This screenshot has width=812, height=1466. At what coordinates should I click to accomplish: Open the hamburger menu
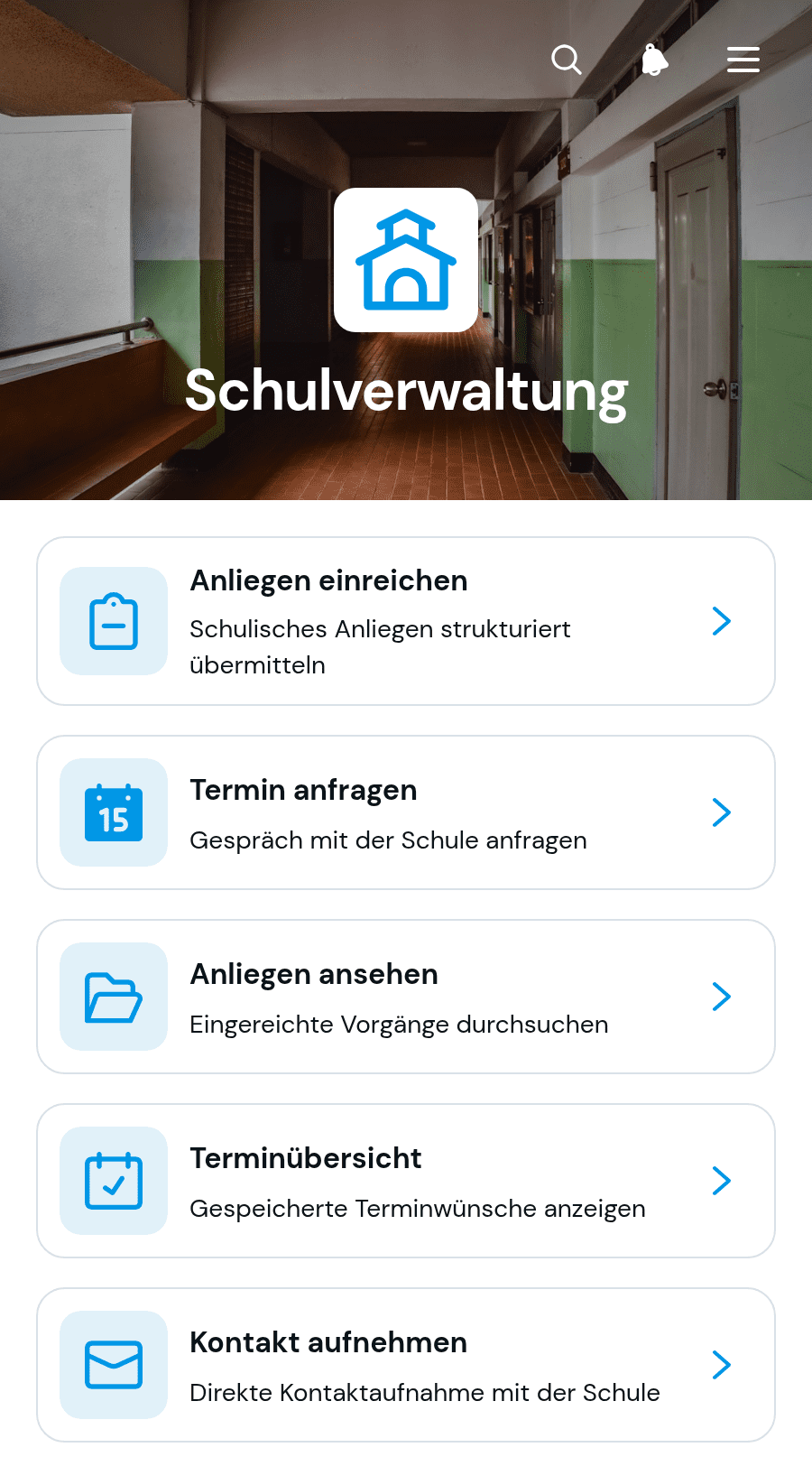click(743, 60)
